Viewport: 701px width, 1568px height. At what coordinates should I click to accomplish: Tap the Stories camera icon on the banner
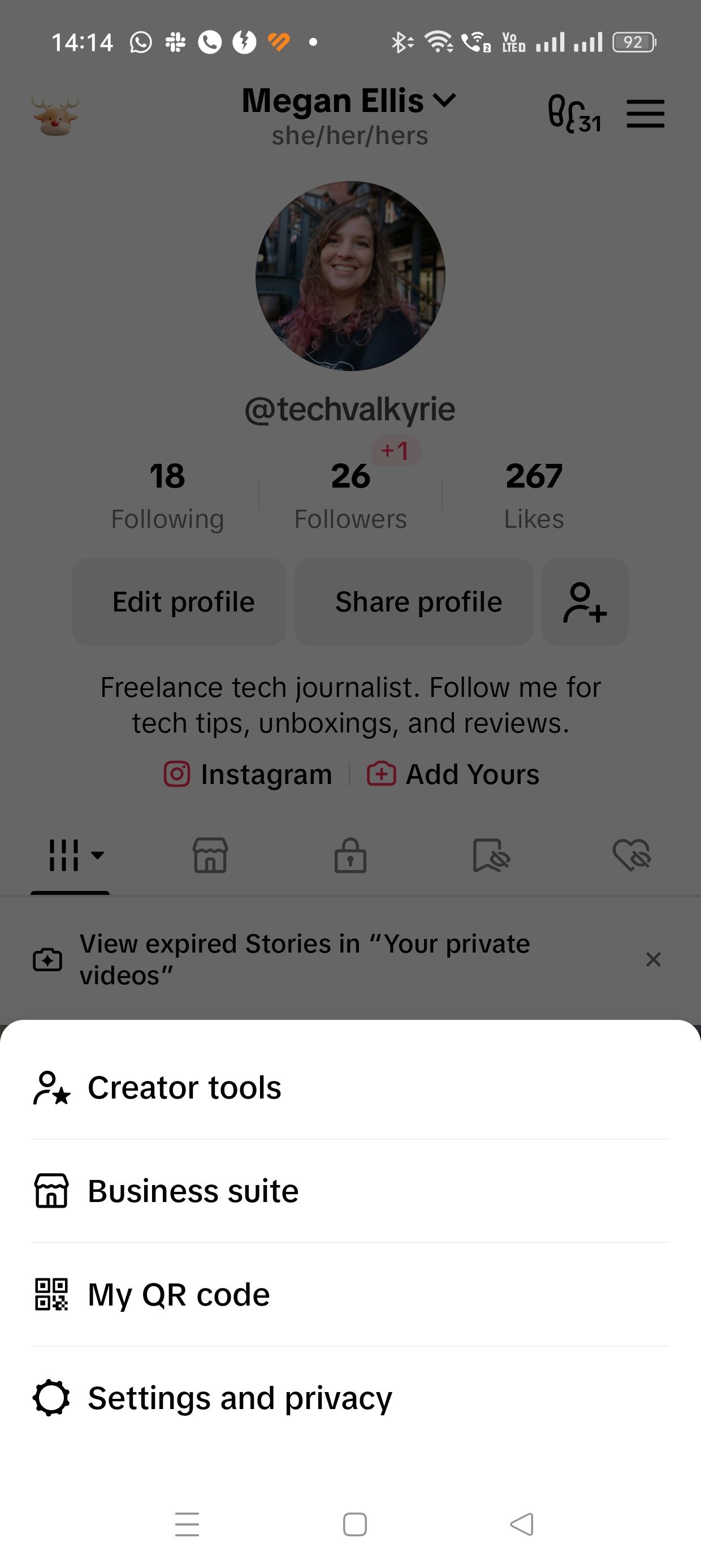47,959
